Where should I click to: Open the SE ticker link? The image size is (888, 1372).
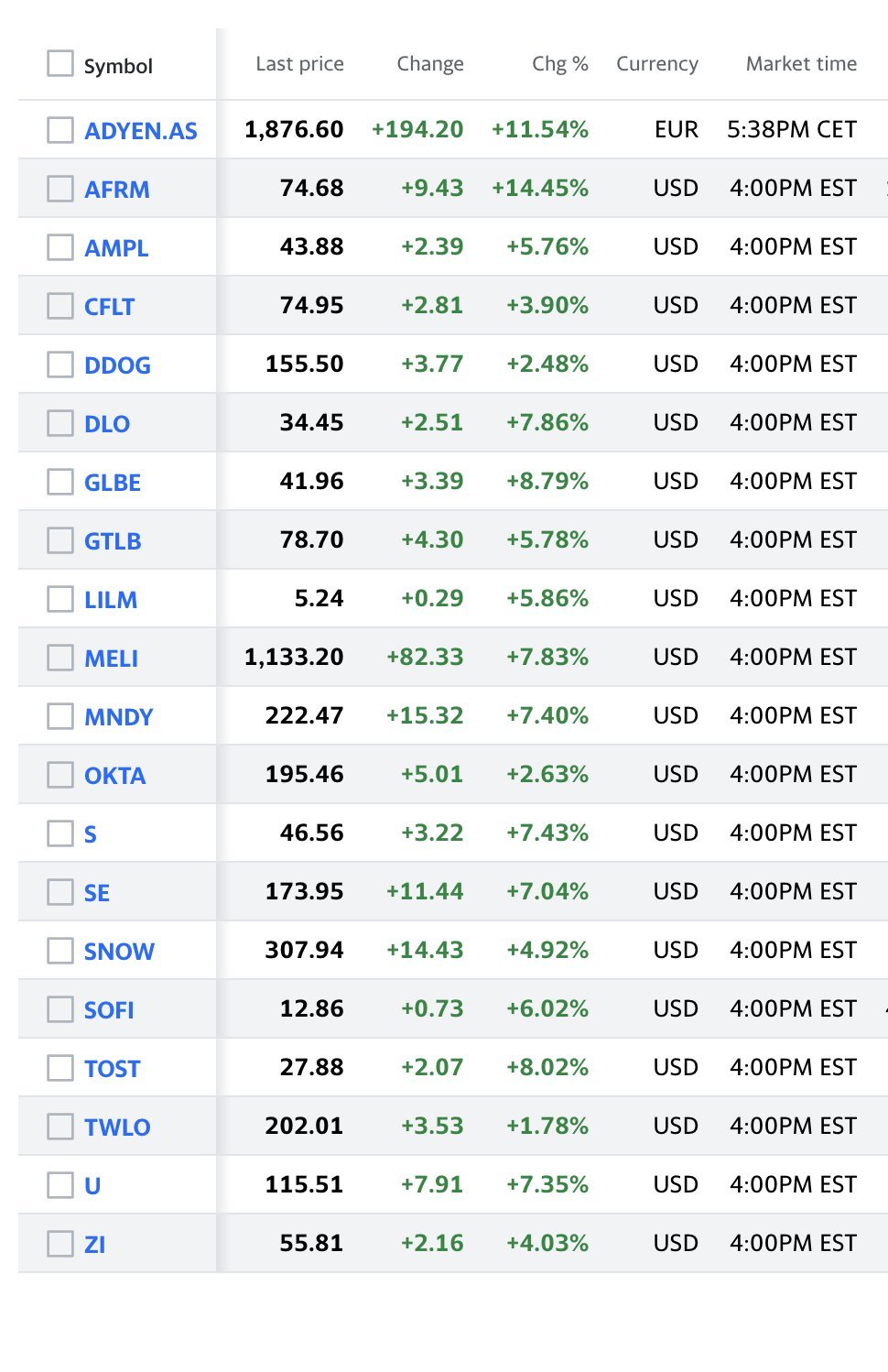(x=97, y=893)
